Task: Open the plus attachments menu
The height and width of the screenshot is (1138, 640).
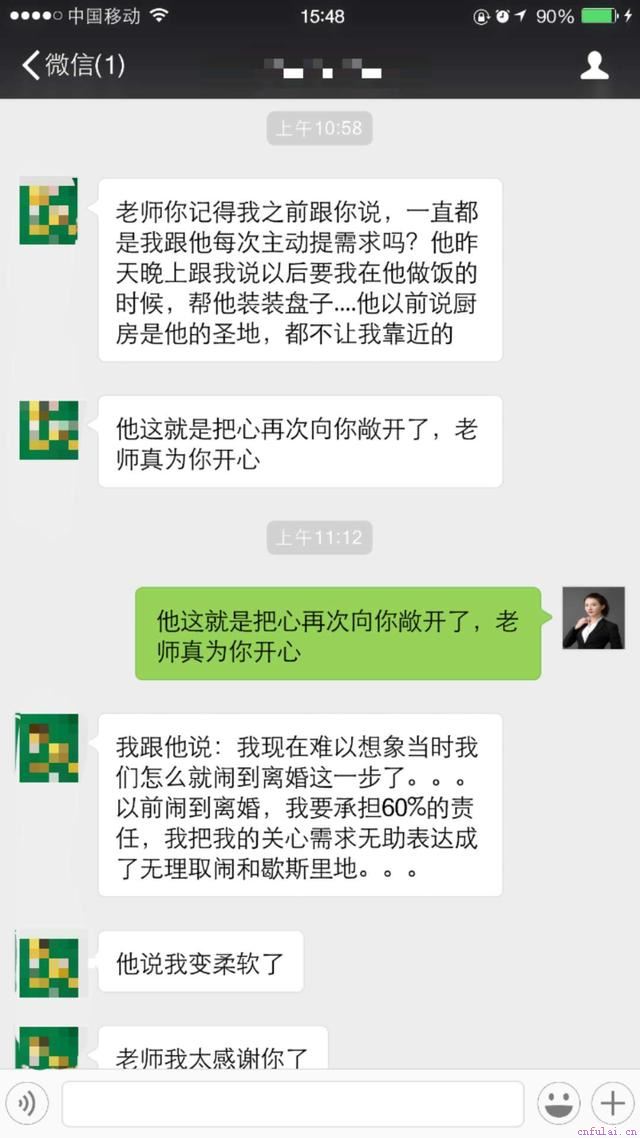Action: [611, 1103]
